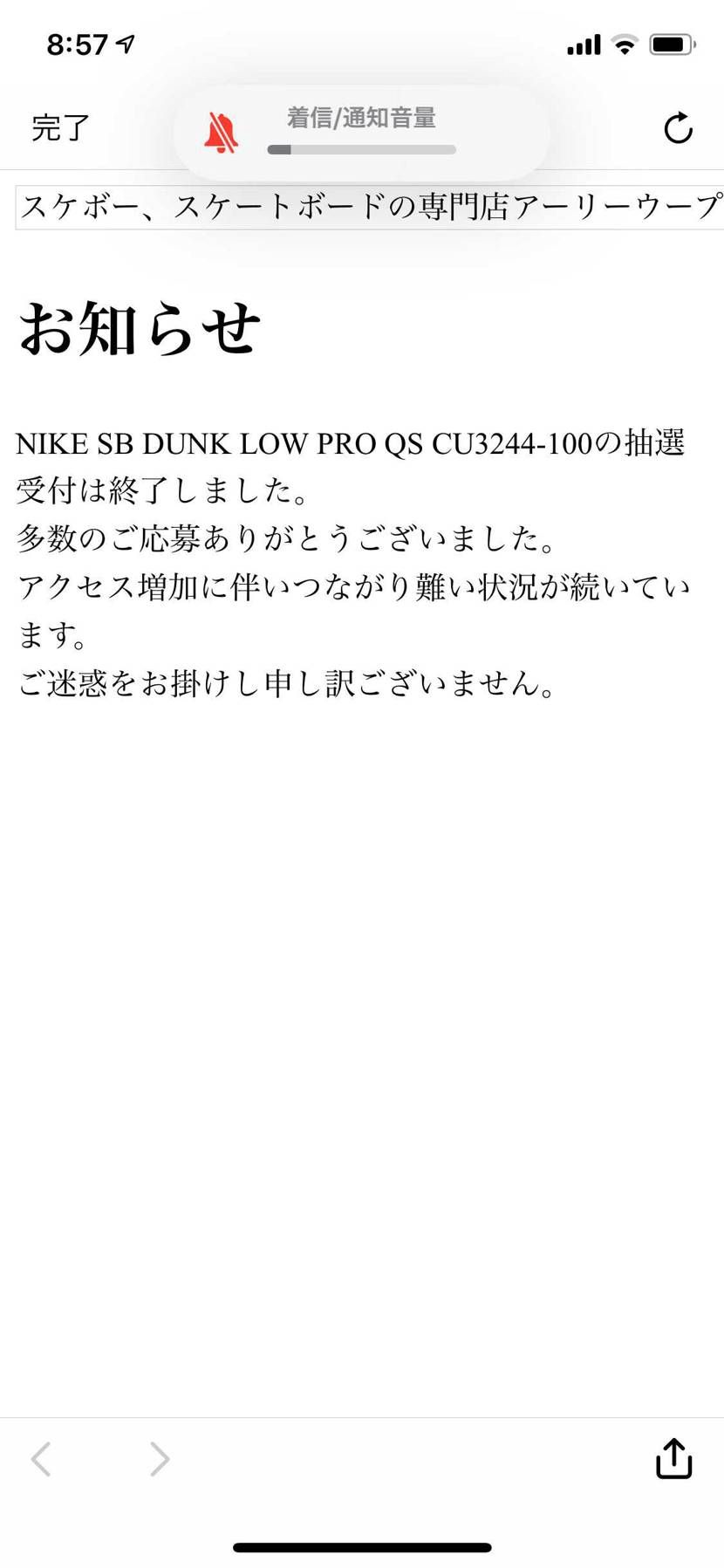Tap the blank page area below the text
724x1568 pixels.
[x=362, y=1047]
